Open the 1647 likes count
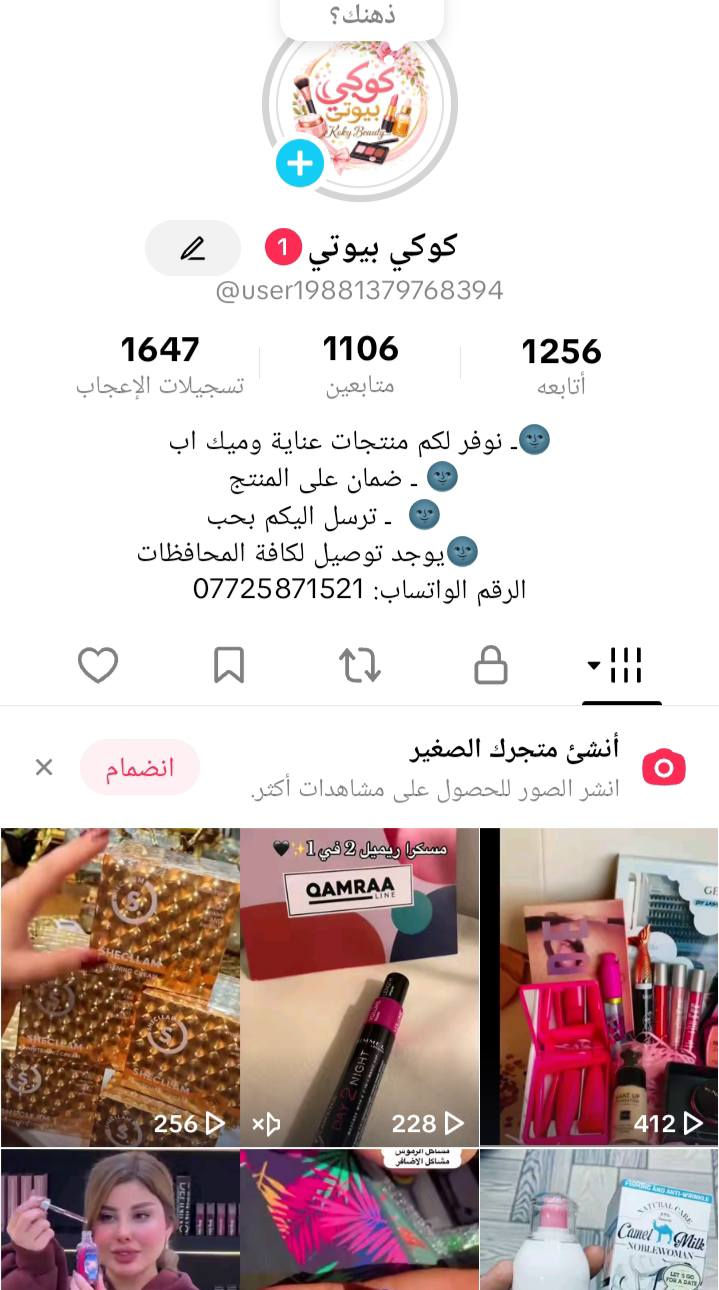Viewport: 719px width, 1290px height. tap(160, 365)
